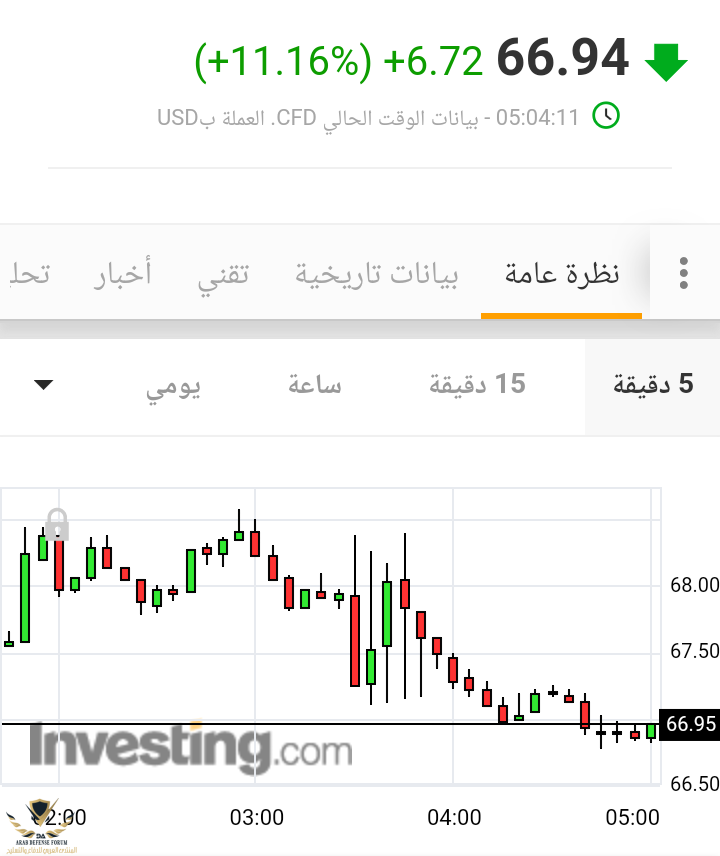Open the أخبار tab

123,274
